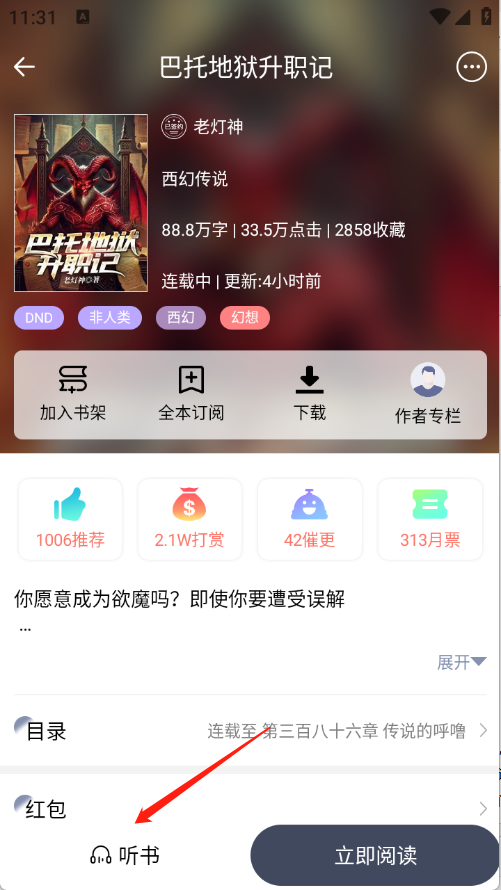This screenshot has width=501, height=890.
Task: Tap 全本订阅 to subscribe whole book
Action: coord(191,394)
